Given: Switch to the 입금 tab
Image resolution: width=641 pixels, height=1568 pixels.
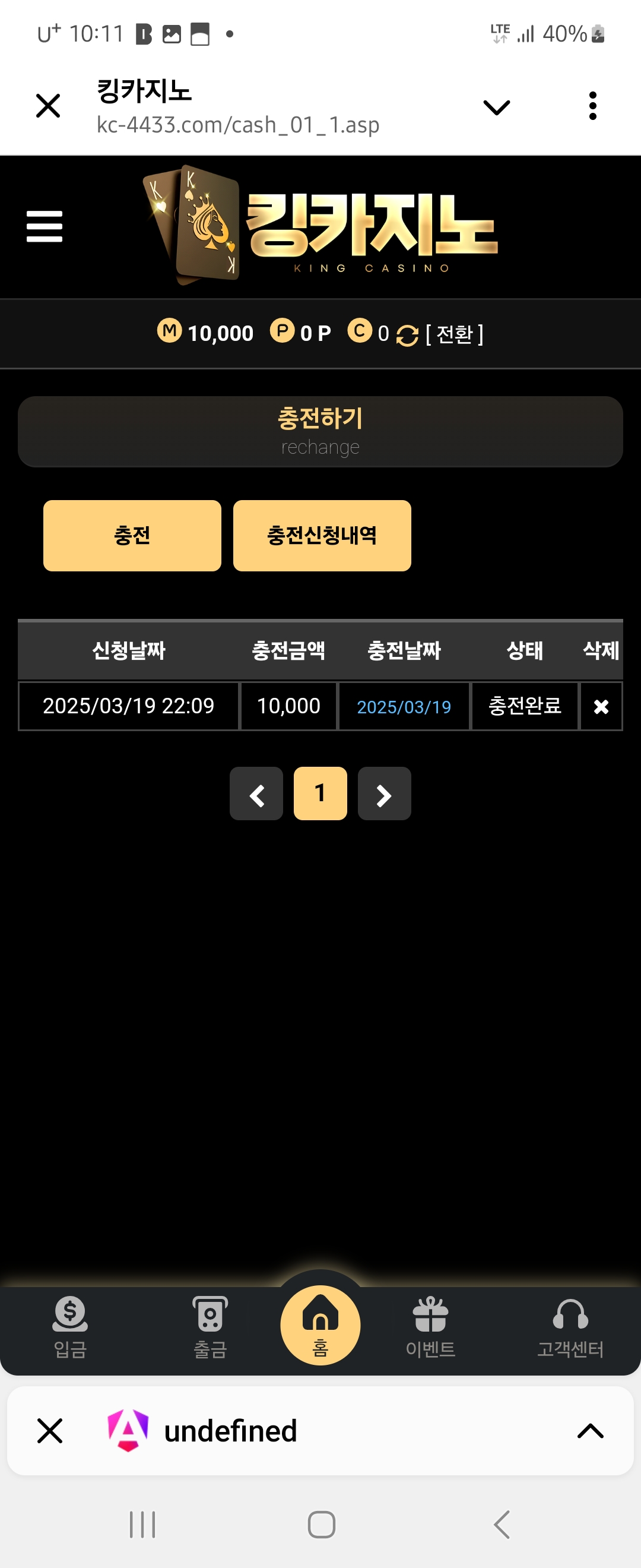Looking at the screenshot, I should coord(71,1327).
